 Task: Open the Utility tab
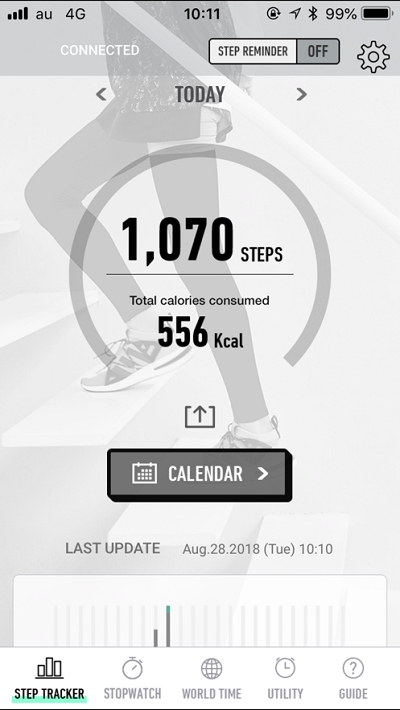click(285, 679)
